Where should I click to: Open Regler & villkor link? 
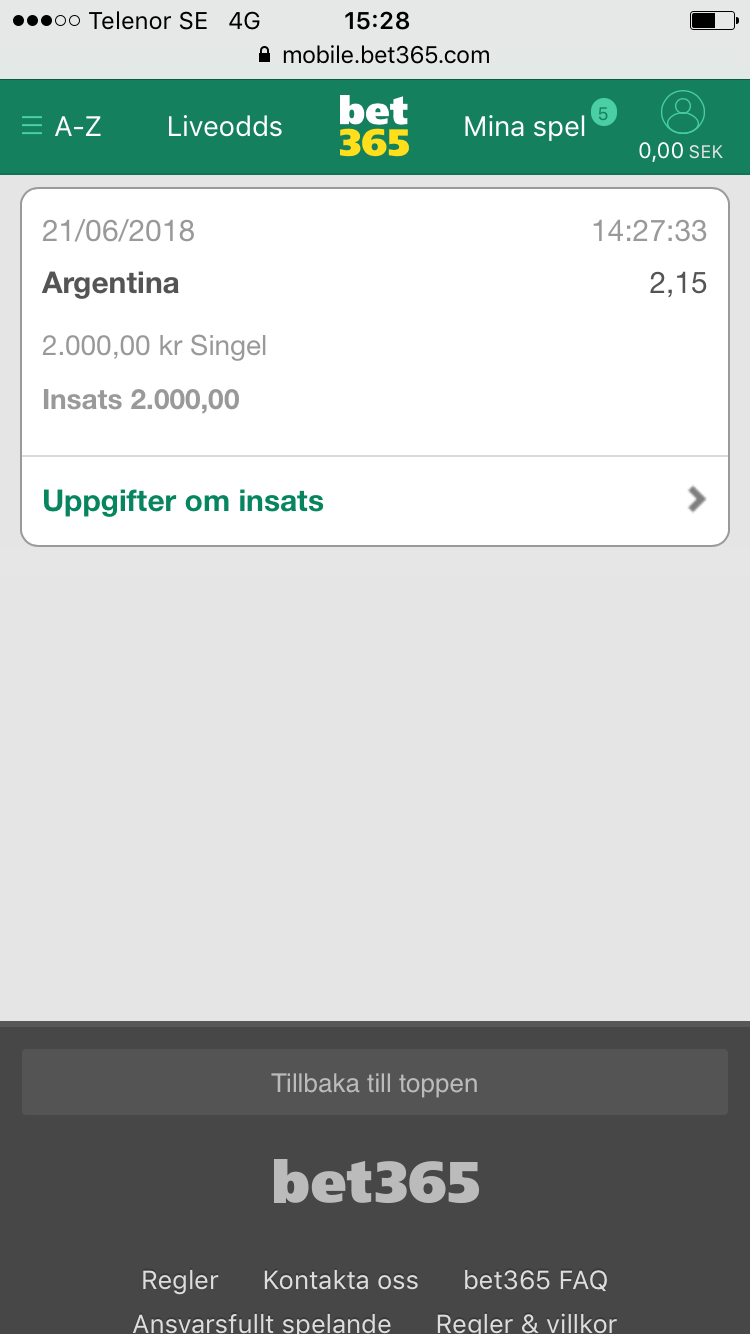pyautogui.click(x=526, y=1322)
